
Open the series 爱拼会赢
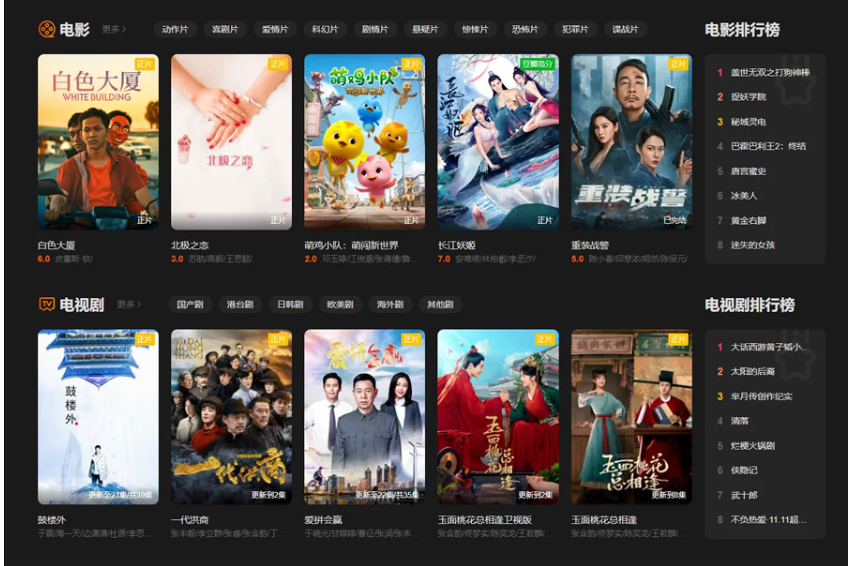pyautogui.click(x=364, y=417)
